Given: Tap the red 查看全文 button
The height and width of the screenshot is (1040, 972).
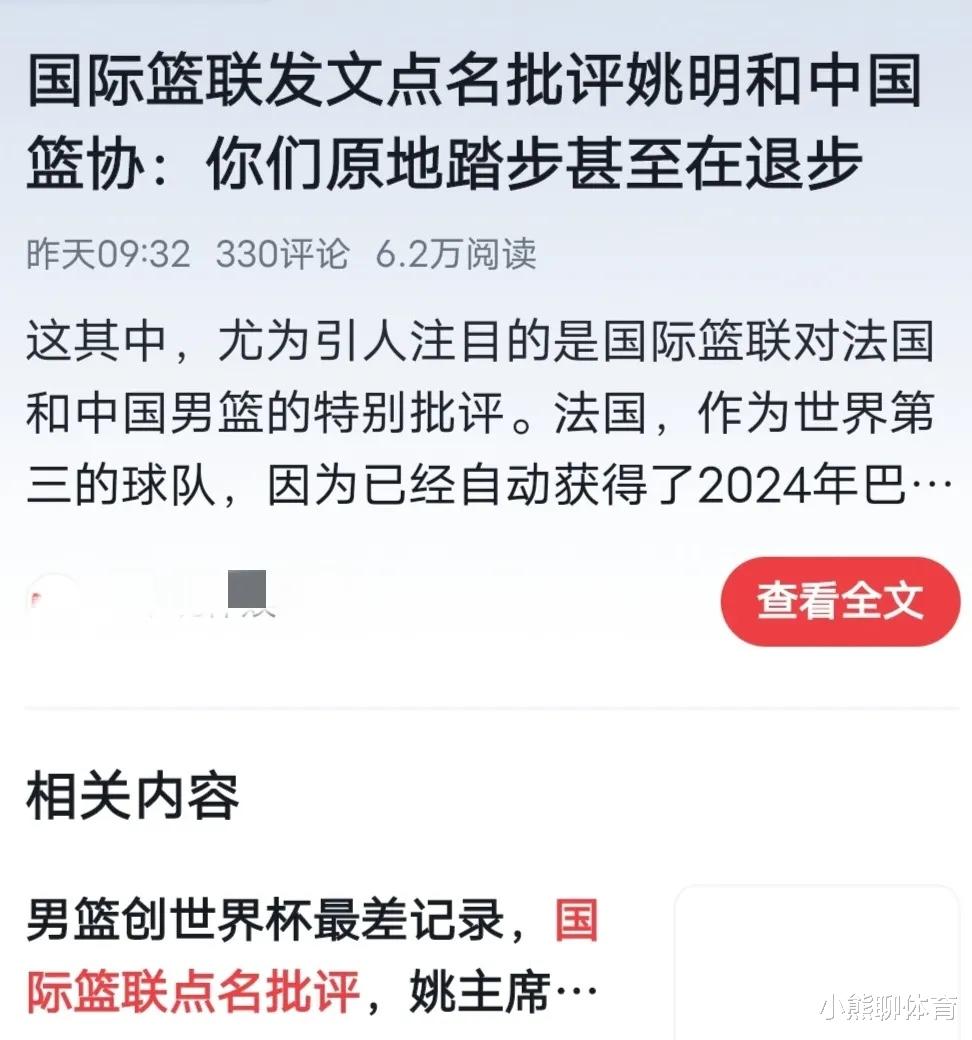Looking at the screenshot, I should pos(840,601).
